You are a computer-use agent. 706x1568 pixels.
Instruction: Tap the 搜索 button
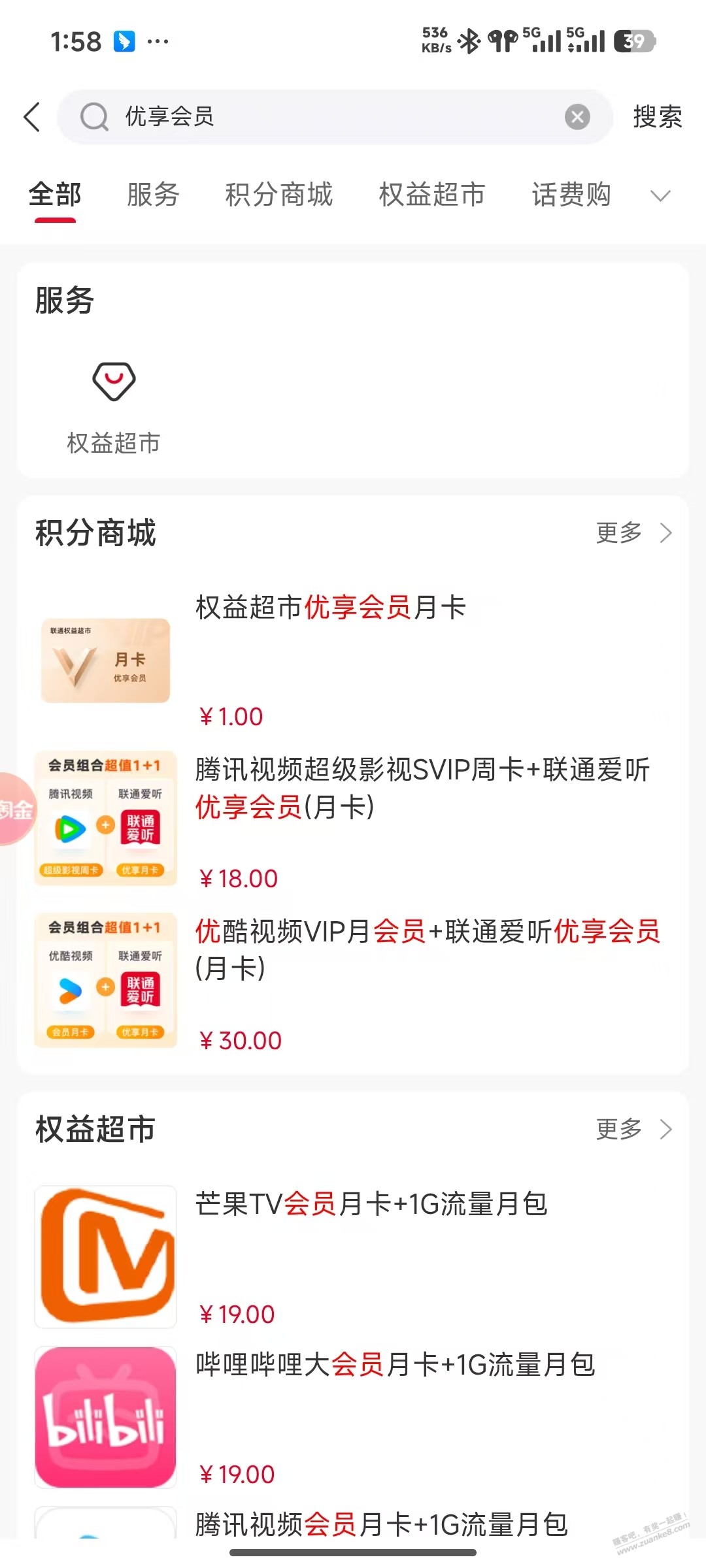pyautogui.click(x=657, y=117)
